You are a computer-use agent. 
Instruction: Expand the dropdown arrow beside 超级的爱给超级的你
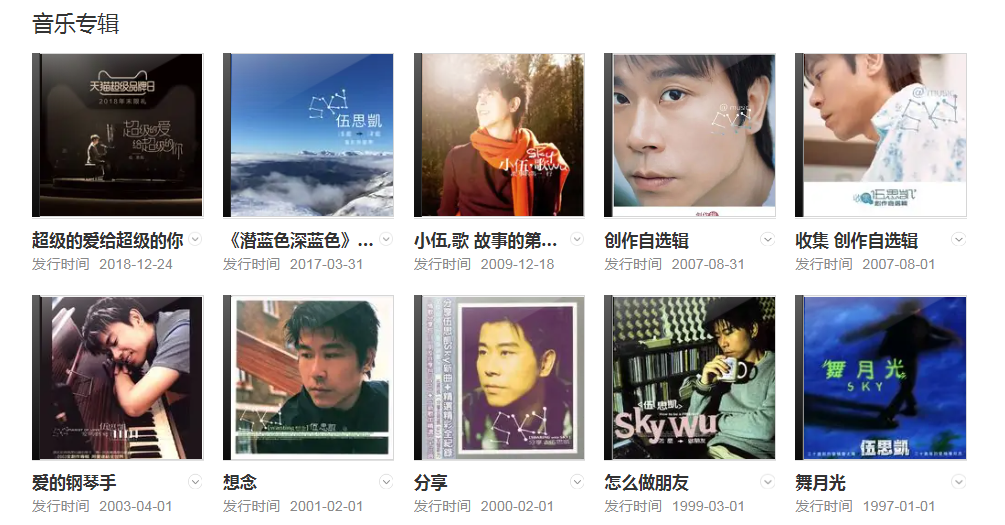coord(196,240)
